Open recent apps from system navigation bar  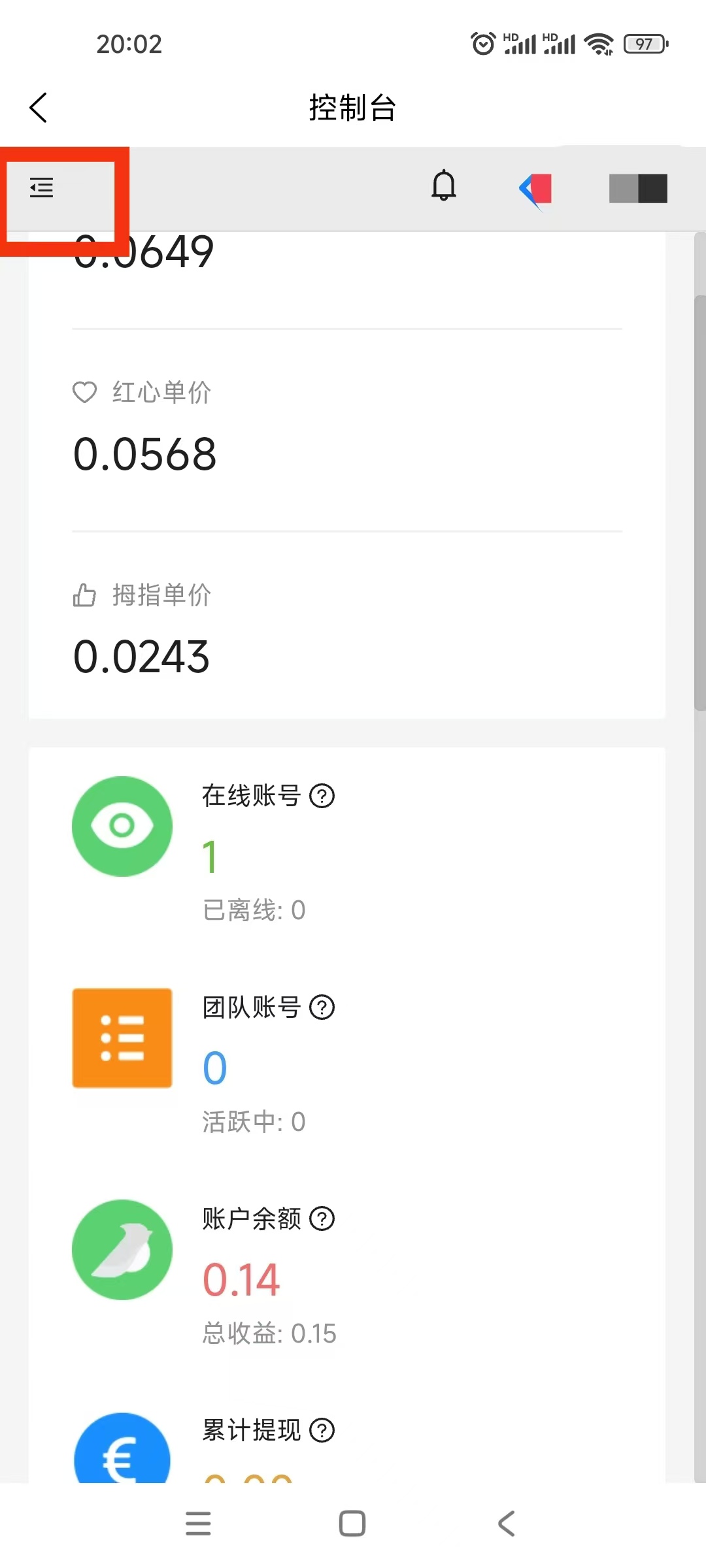(x=198, y=1524)
